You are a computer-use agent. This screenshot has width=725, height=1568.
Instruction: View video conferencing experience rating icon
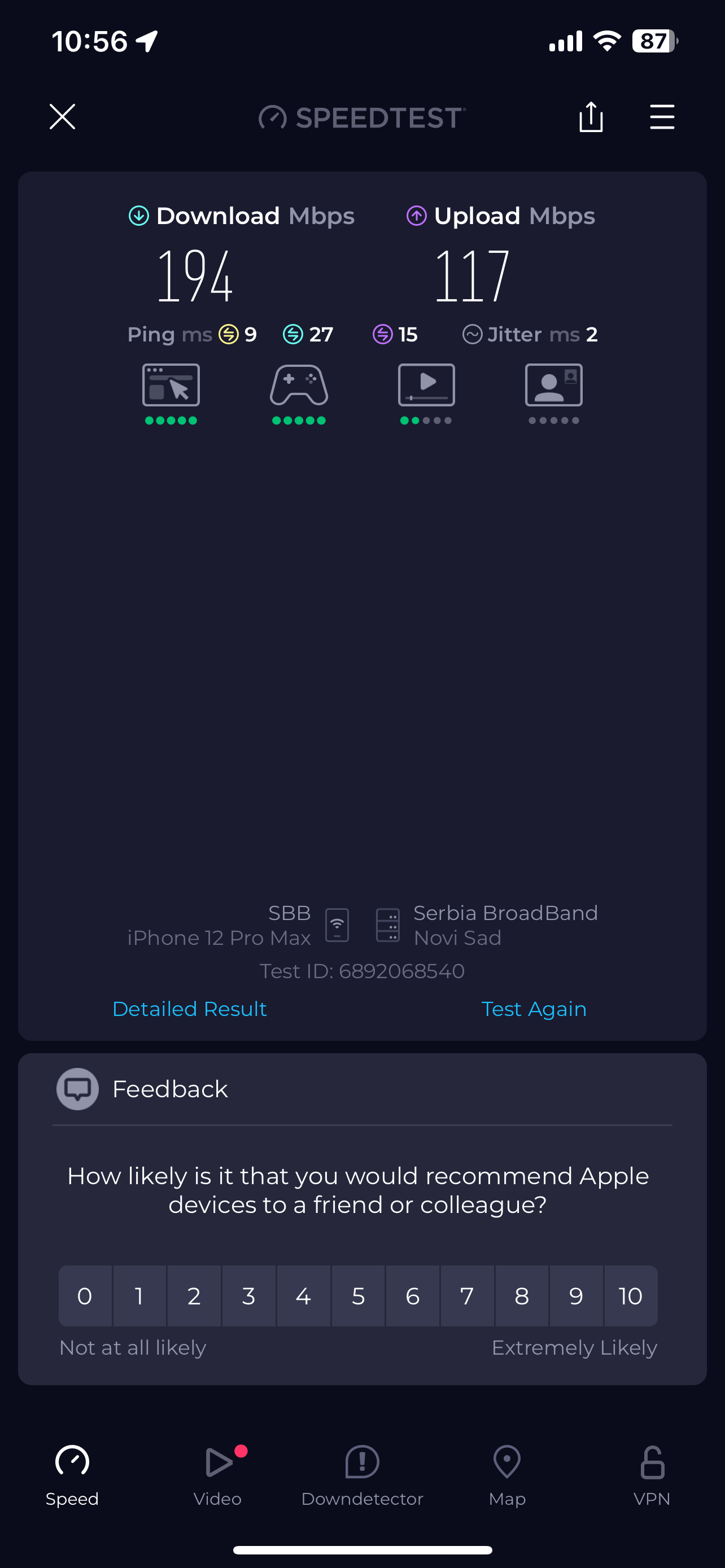tap(553, 386)
